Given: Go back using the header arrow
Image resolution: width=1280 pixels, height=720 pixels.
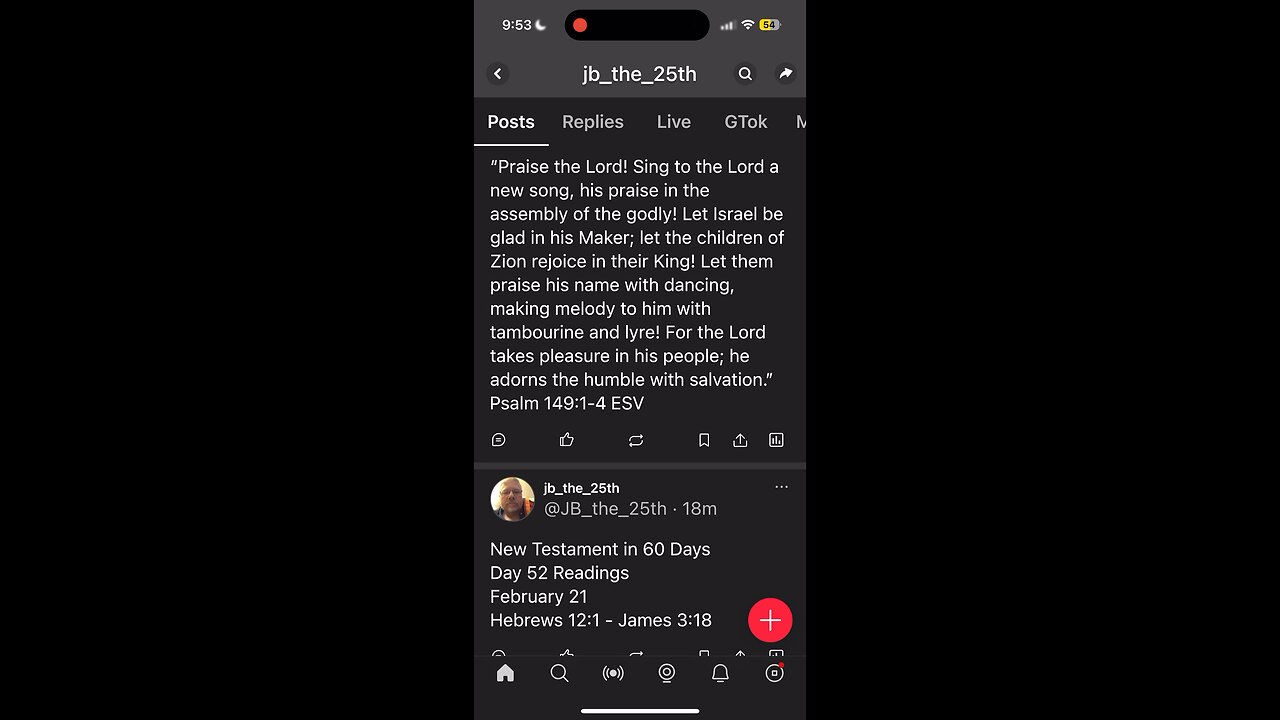Looking at the screenshot, I should click(x=498, y=74).
